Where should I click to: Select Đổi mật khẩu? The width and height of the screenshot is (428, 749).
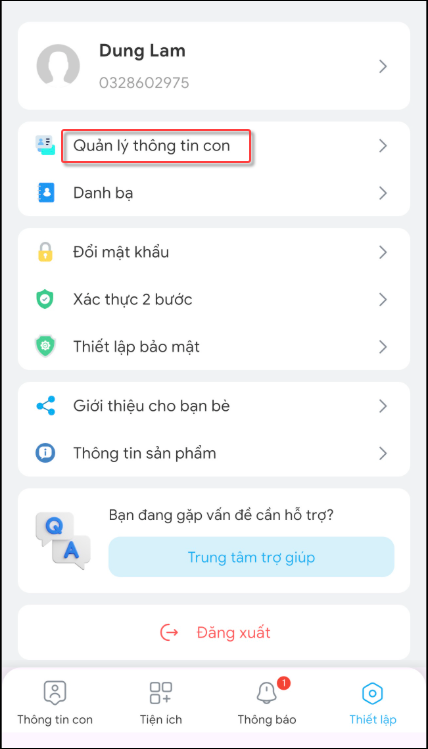[214, 252]
